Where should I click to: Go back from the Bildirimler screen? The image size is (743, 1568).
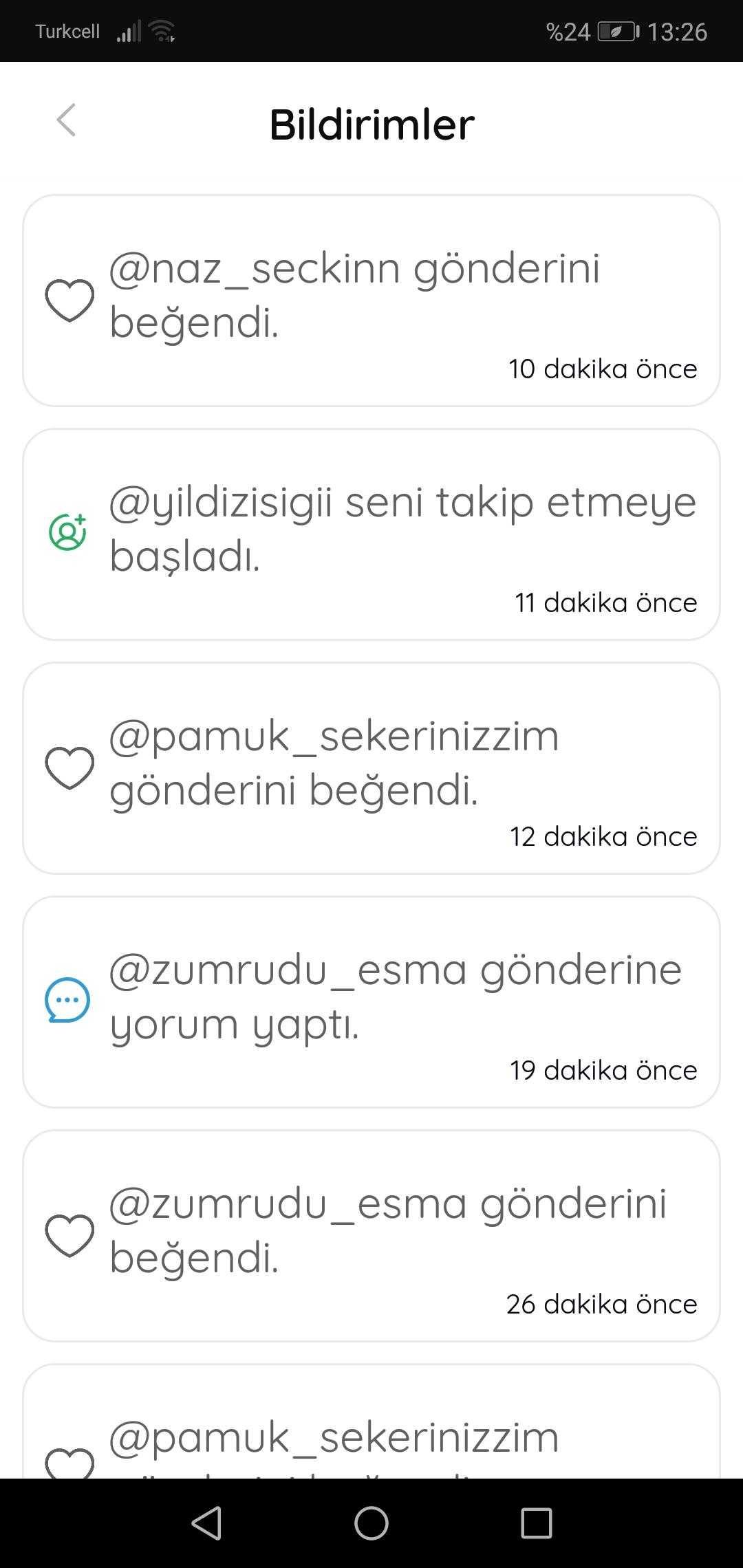[66, 121]
